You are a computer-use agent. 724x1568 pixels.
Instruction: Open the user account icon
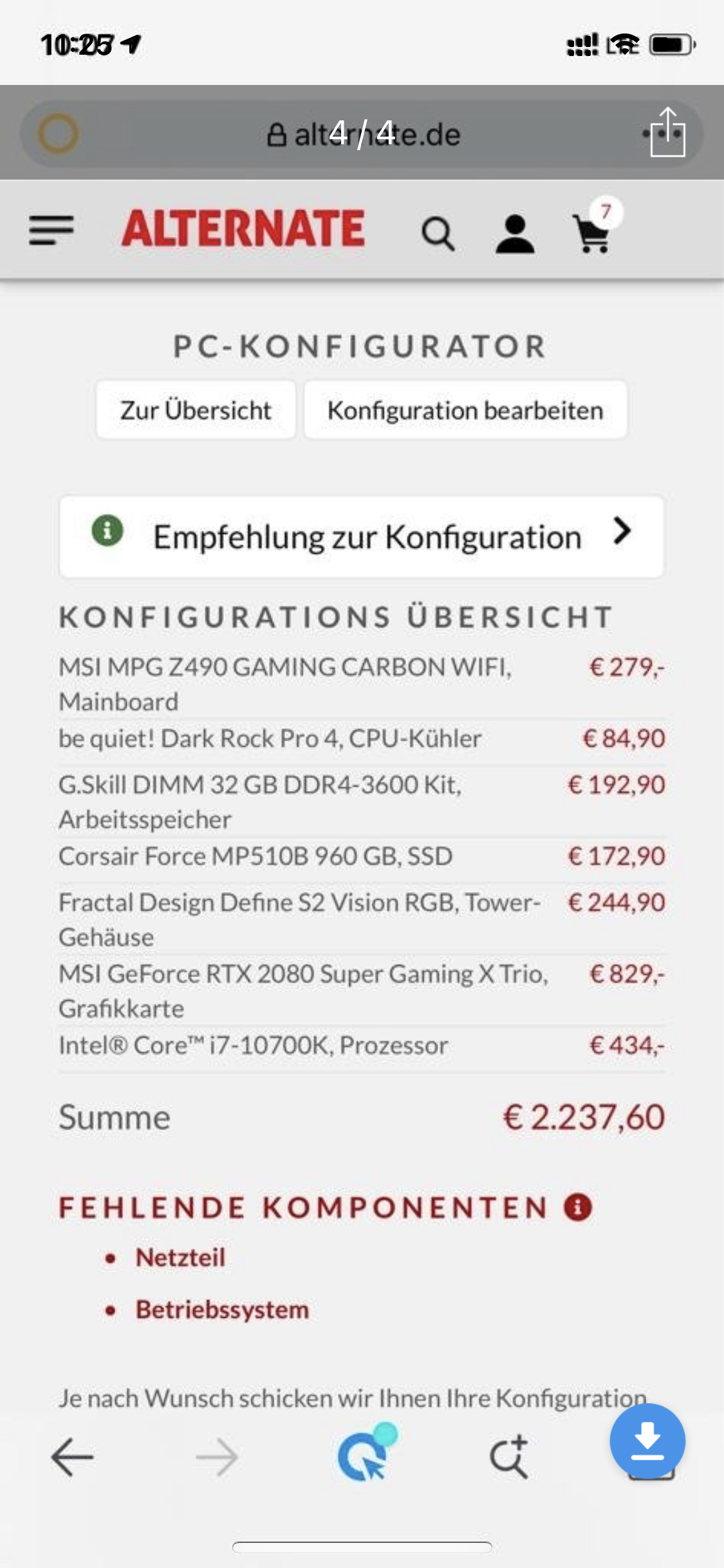pyautogui.click(x=515, y=234)
